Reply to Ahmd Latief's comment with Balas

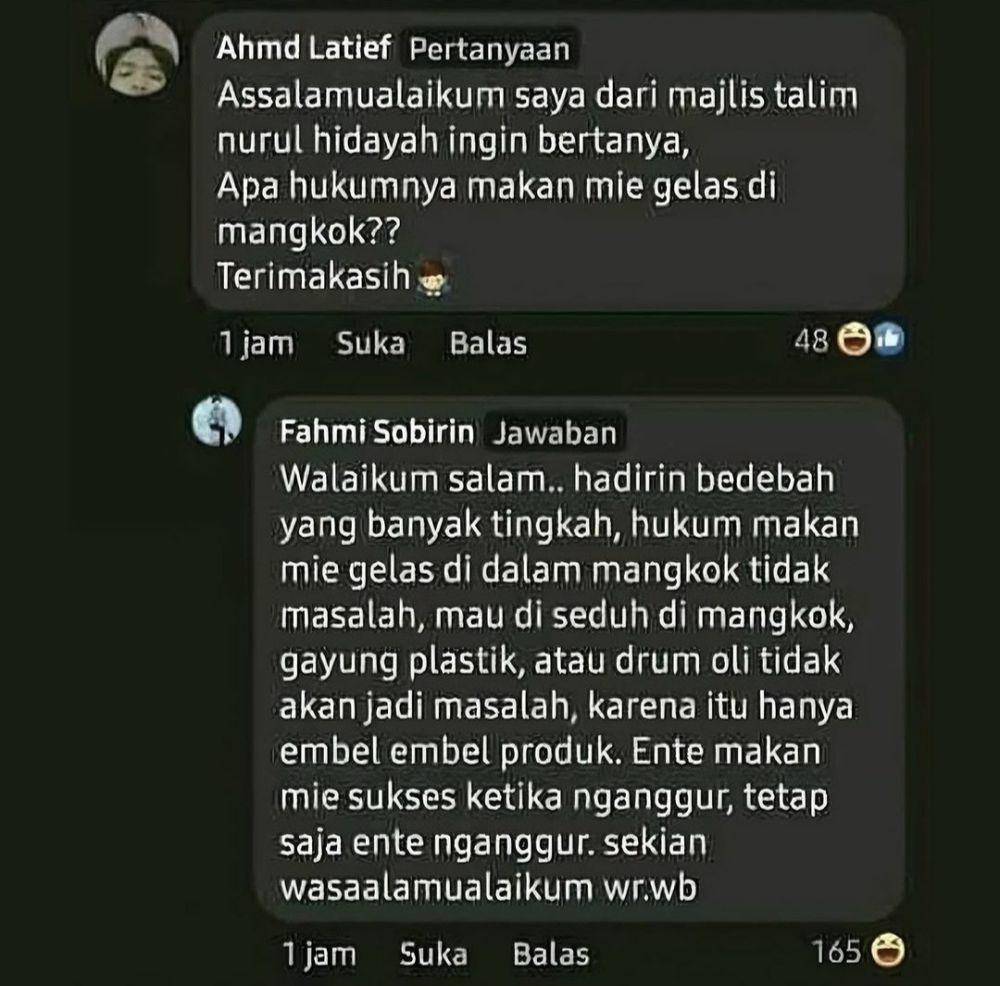click(488, 344)
